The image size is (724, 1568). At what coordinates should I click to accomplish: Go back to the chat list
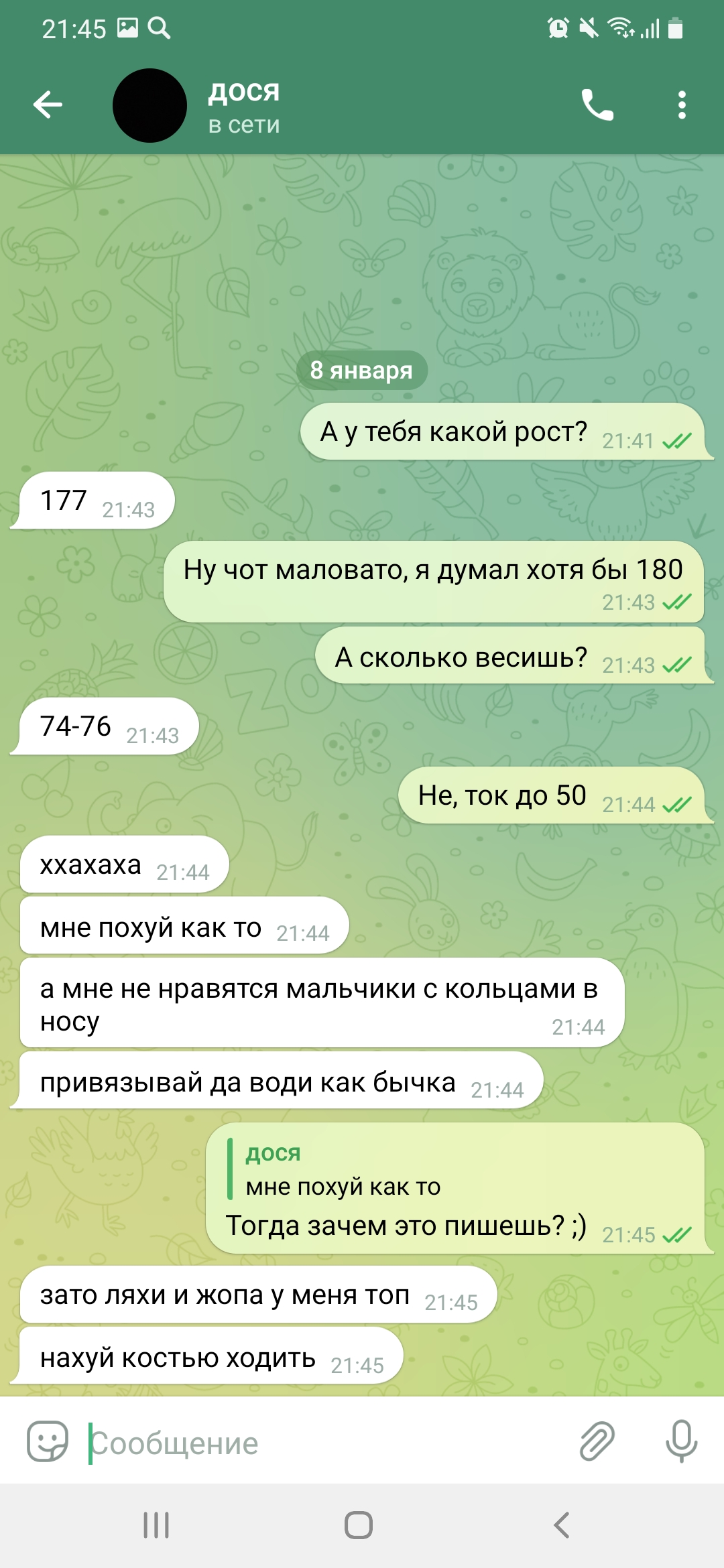48,105
